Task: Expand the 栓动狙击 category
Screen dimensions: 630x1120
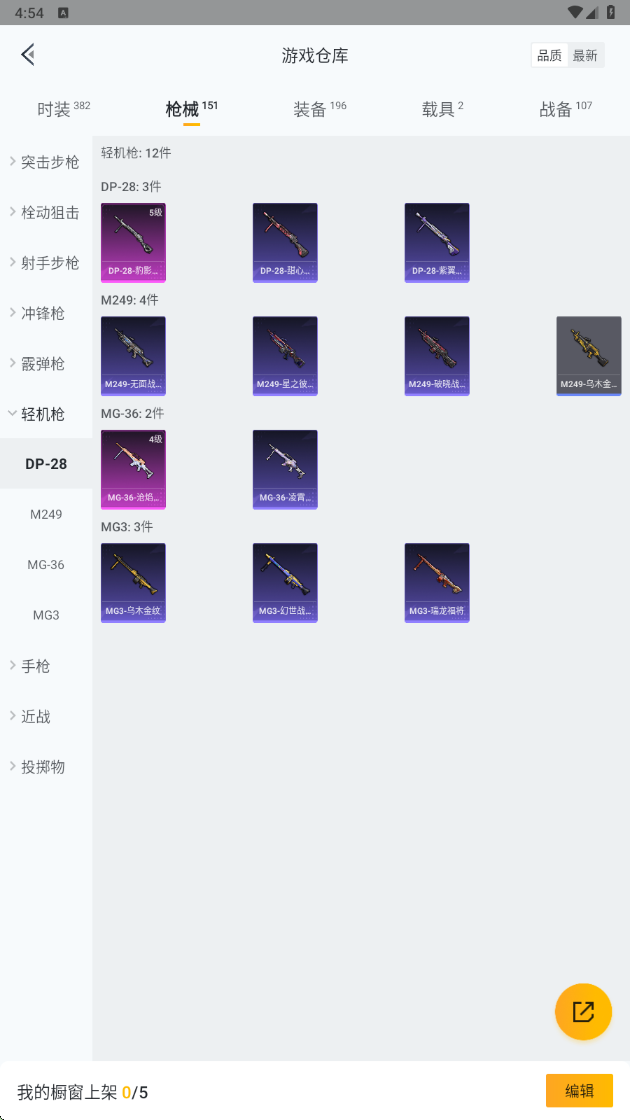Action: click(x=46, y=212)
